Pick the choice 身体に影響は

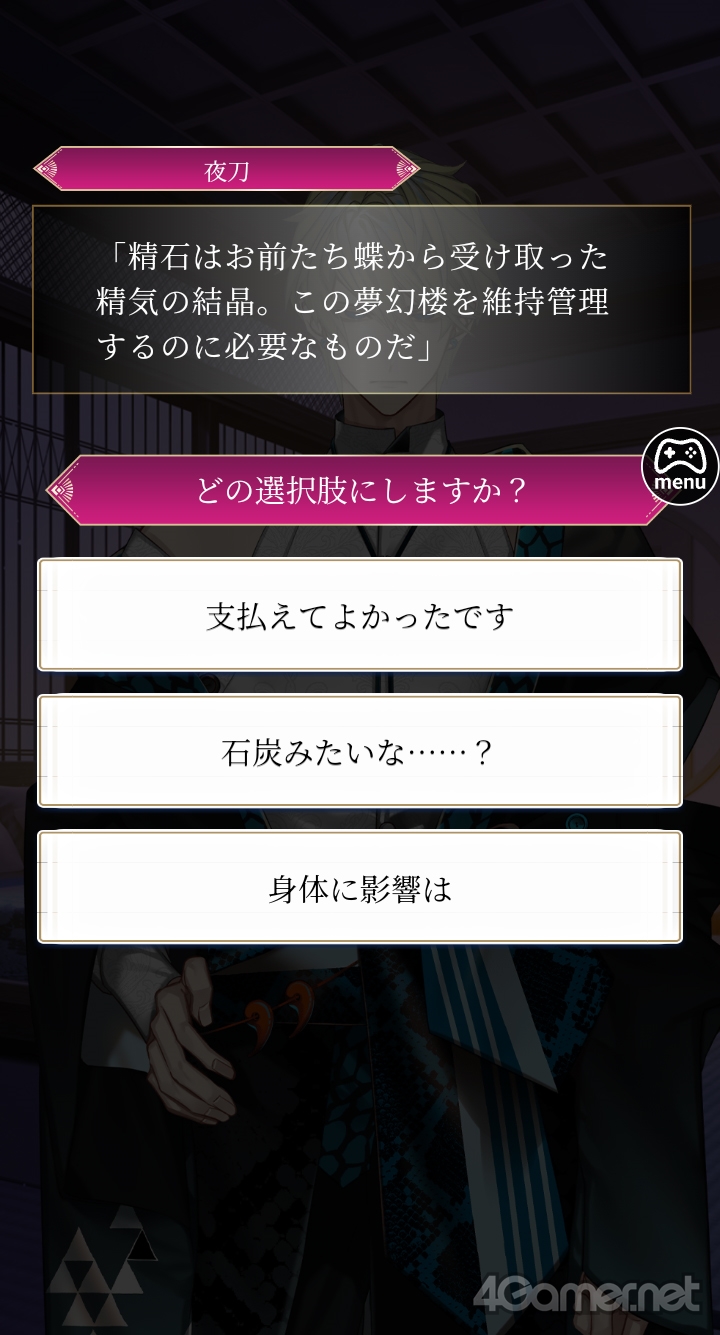tap(360, 887)
